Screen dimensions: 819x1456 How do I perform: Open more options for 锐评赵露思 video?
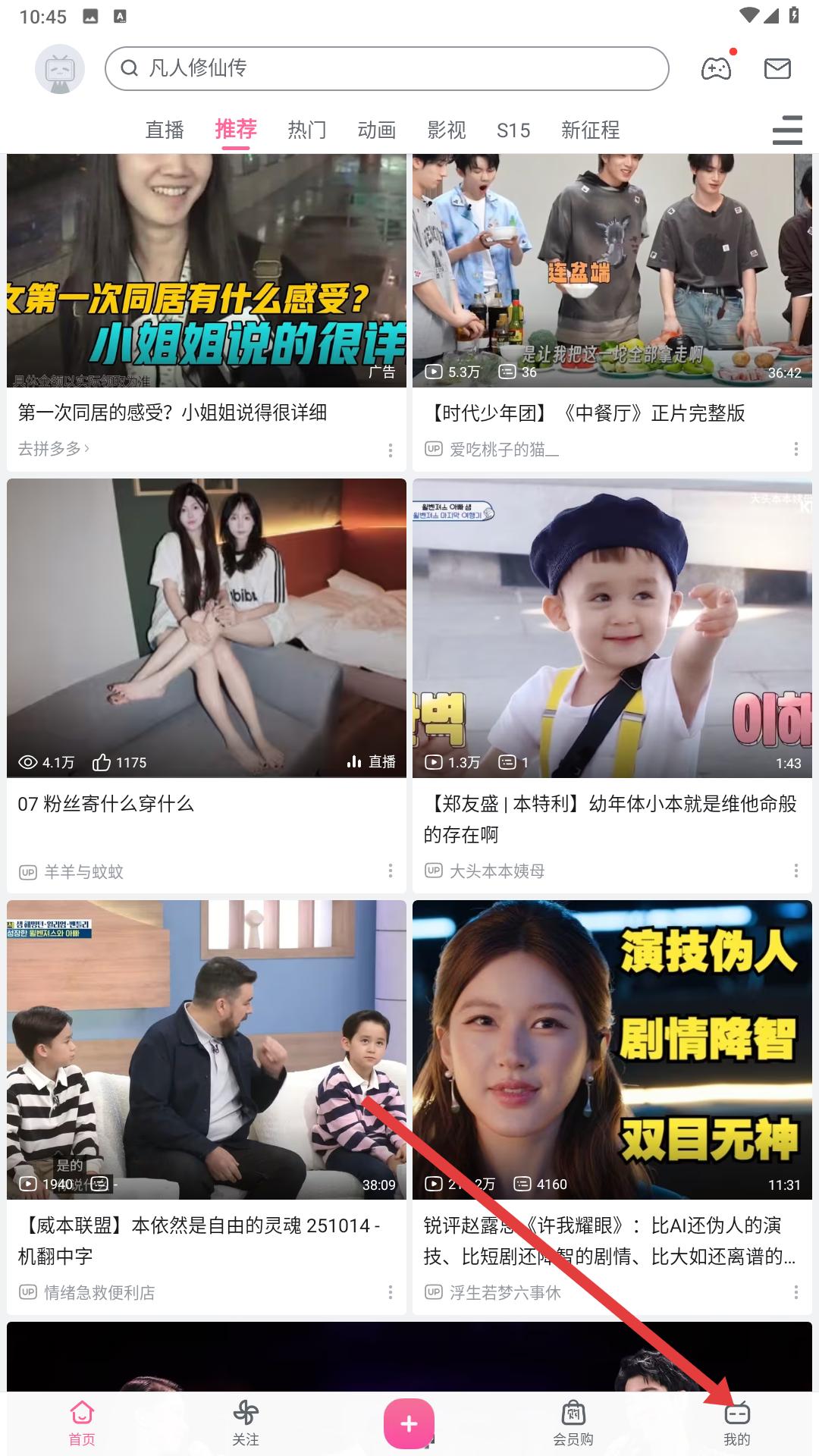795,1291
